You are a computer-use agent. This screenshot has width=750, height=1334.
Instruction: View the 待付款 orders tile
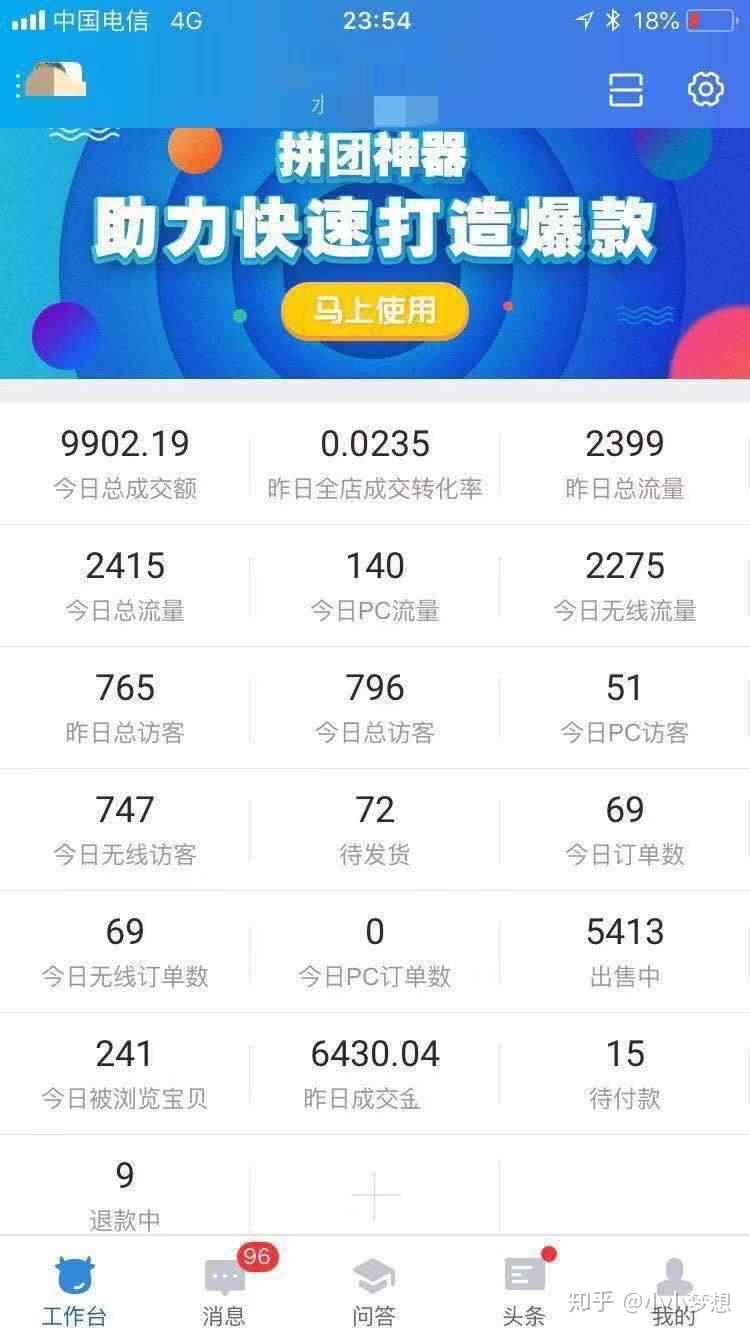(624, 1073)
